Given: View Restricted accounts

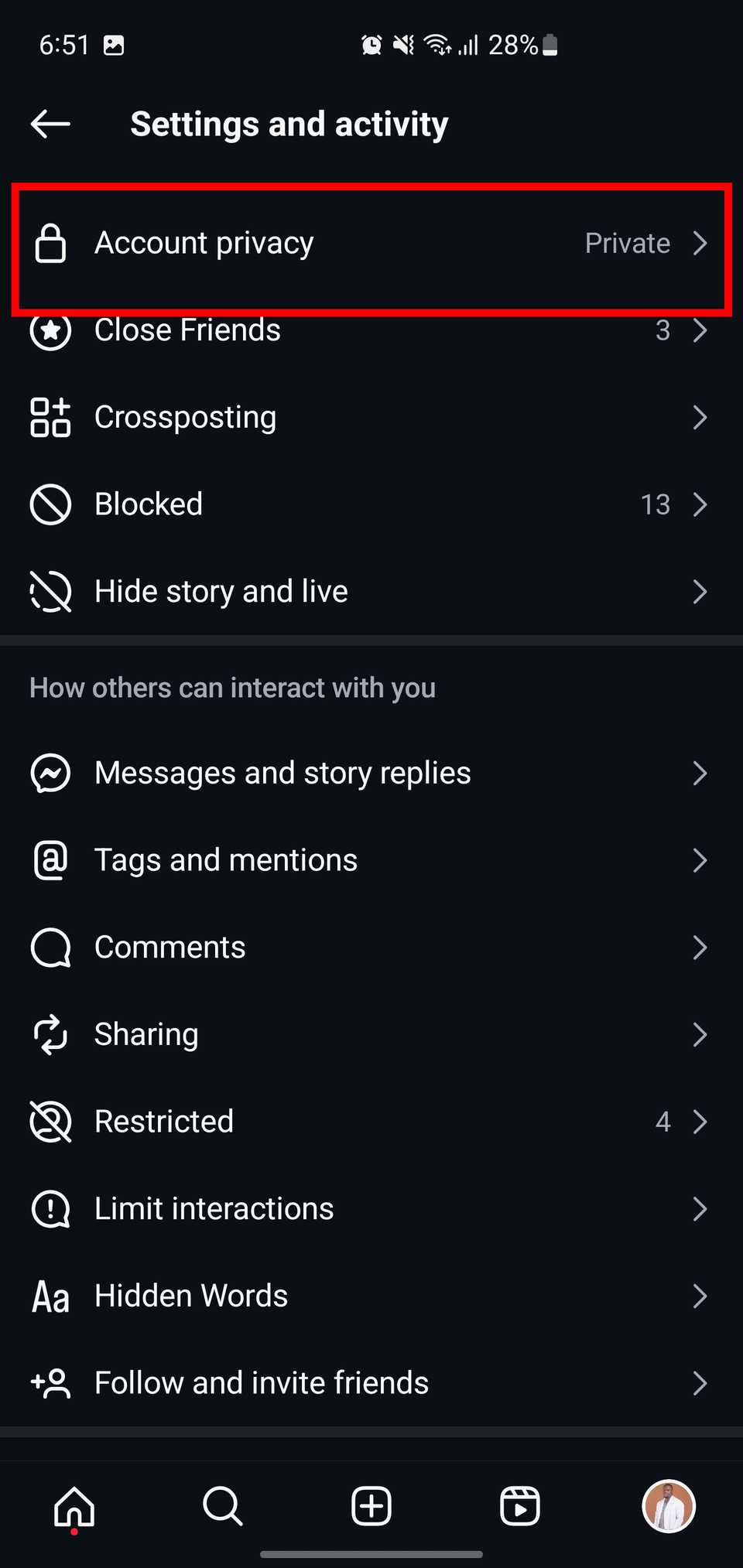Looking at the screenshot, I should (x=370, y=1122).
